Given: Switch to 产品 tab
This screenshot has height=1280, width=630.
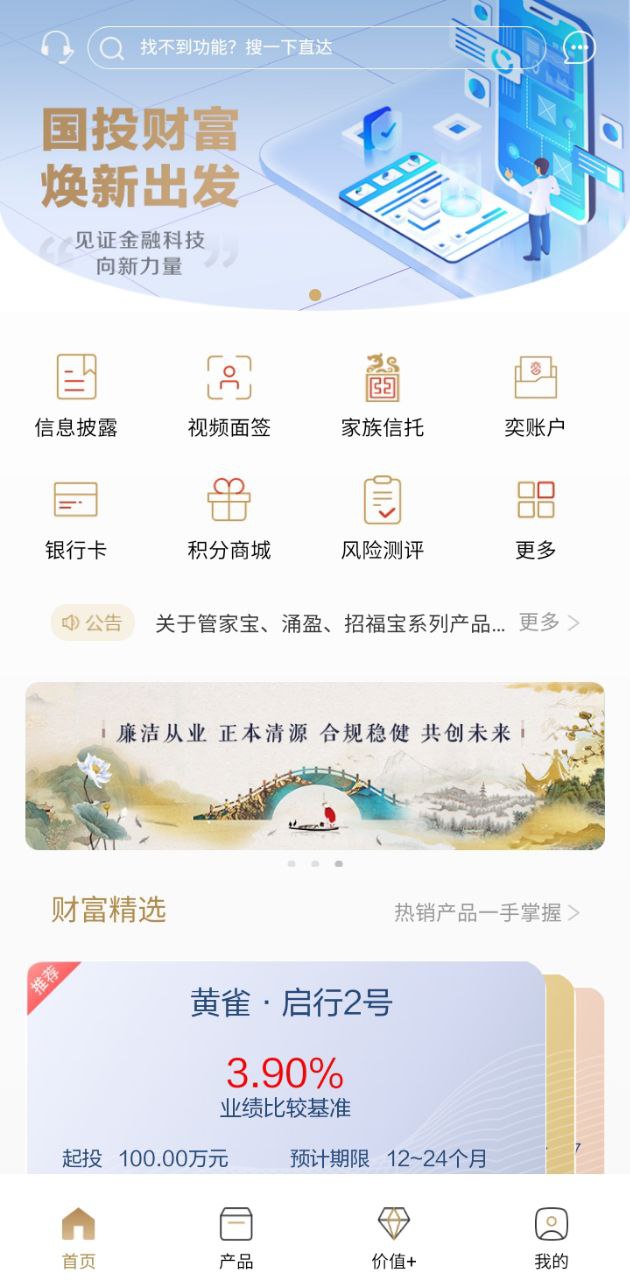Looking at the screenshot, I should (236, 1237).
